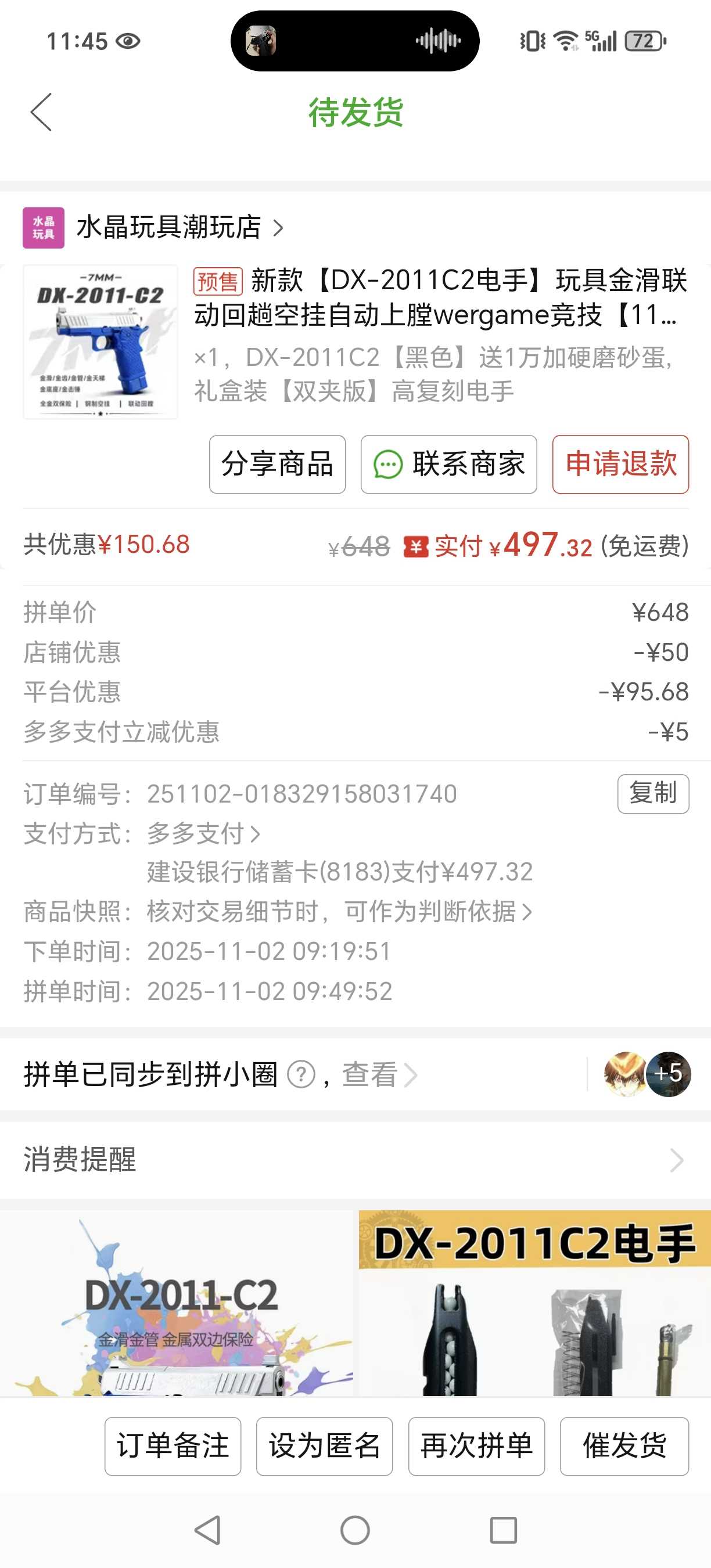Viewport: 711px width, 1568px height.
Task: Add a note via 订单备注
Action: click(173, 1446)
